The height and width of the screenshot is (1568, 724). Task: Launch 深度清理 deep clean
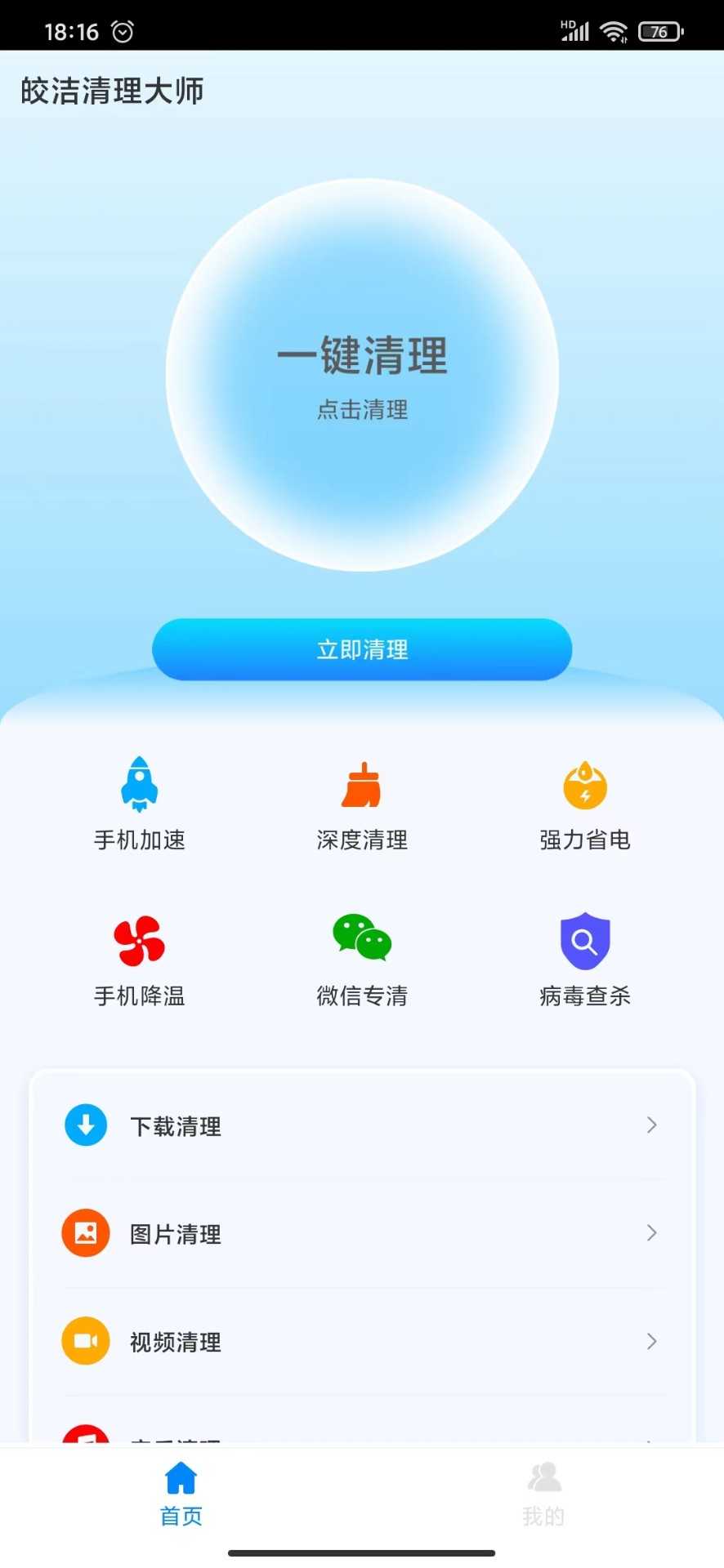click(x=362, y=803)
